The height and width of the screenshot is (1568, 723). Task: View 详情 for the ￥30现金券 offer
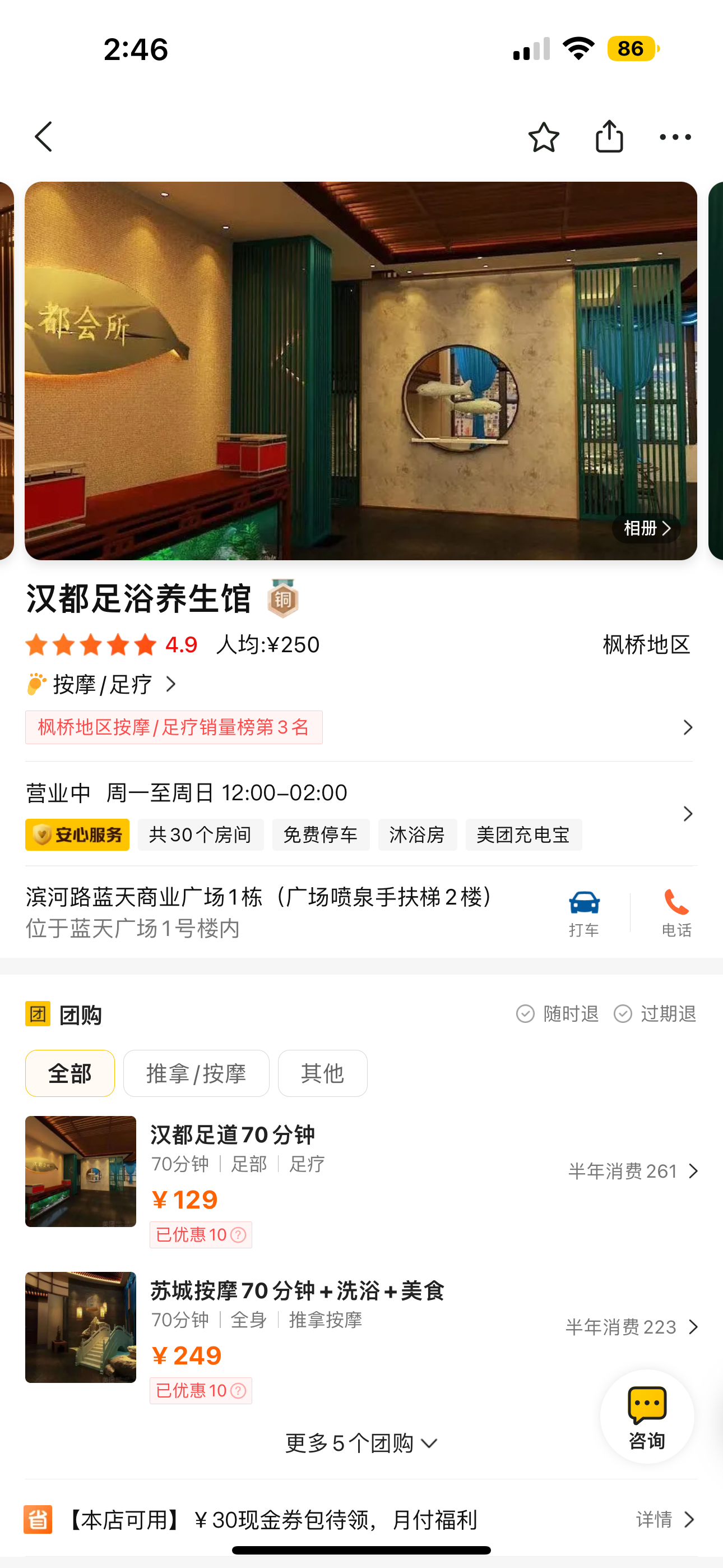point(665,1520)
